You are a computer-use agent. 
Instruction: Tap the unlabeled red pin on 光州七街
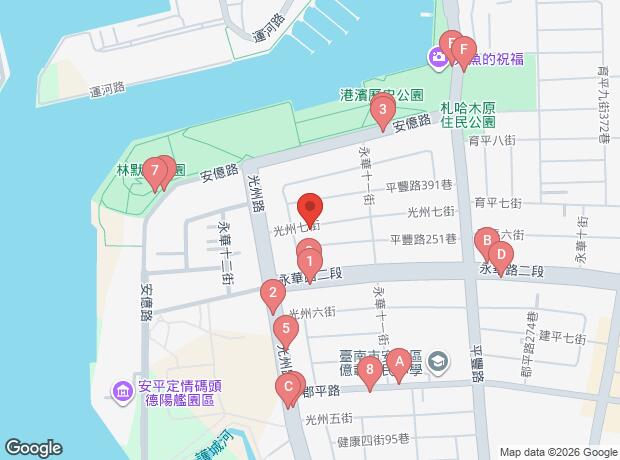point(309,210)
